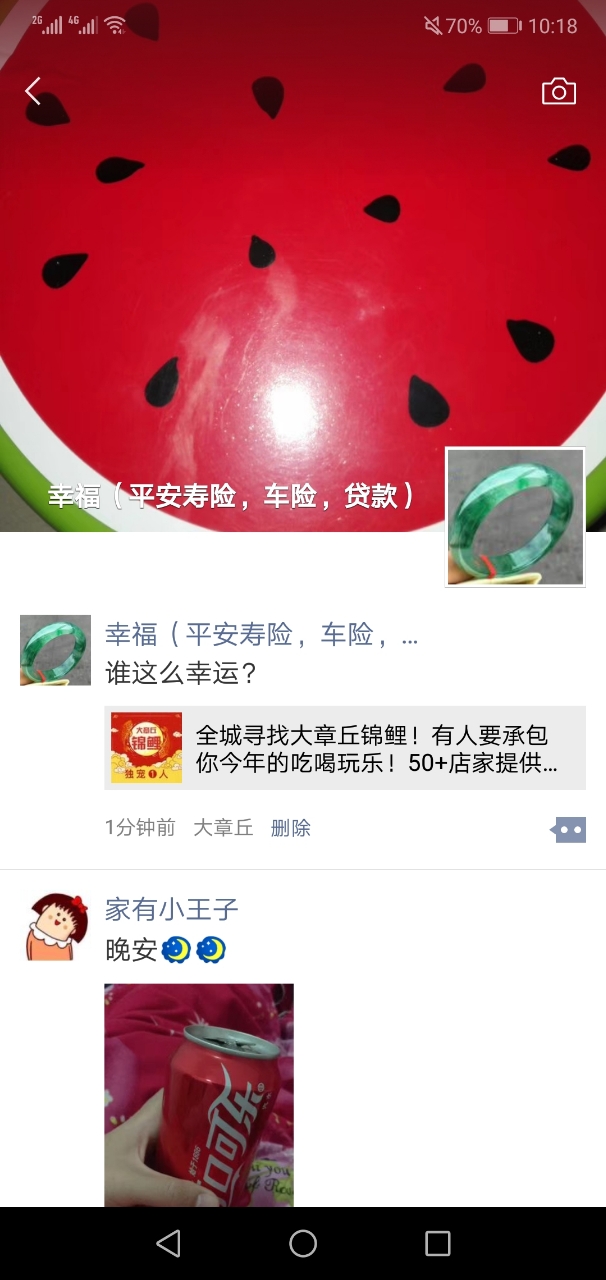Go back using the top-left arrow

[33, 92]
